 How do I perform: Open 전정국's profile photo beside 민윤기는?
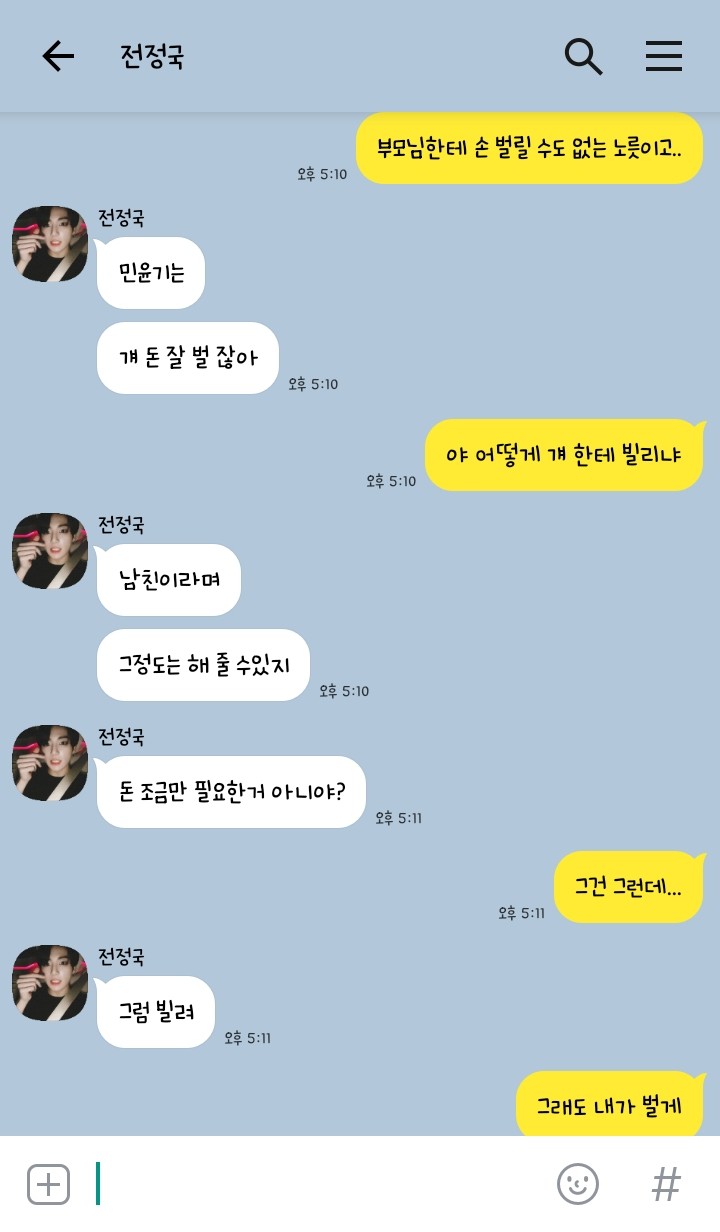point(50,244)
